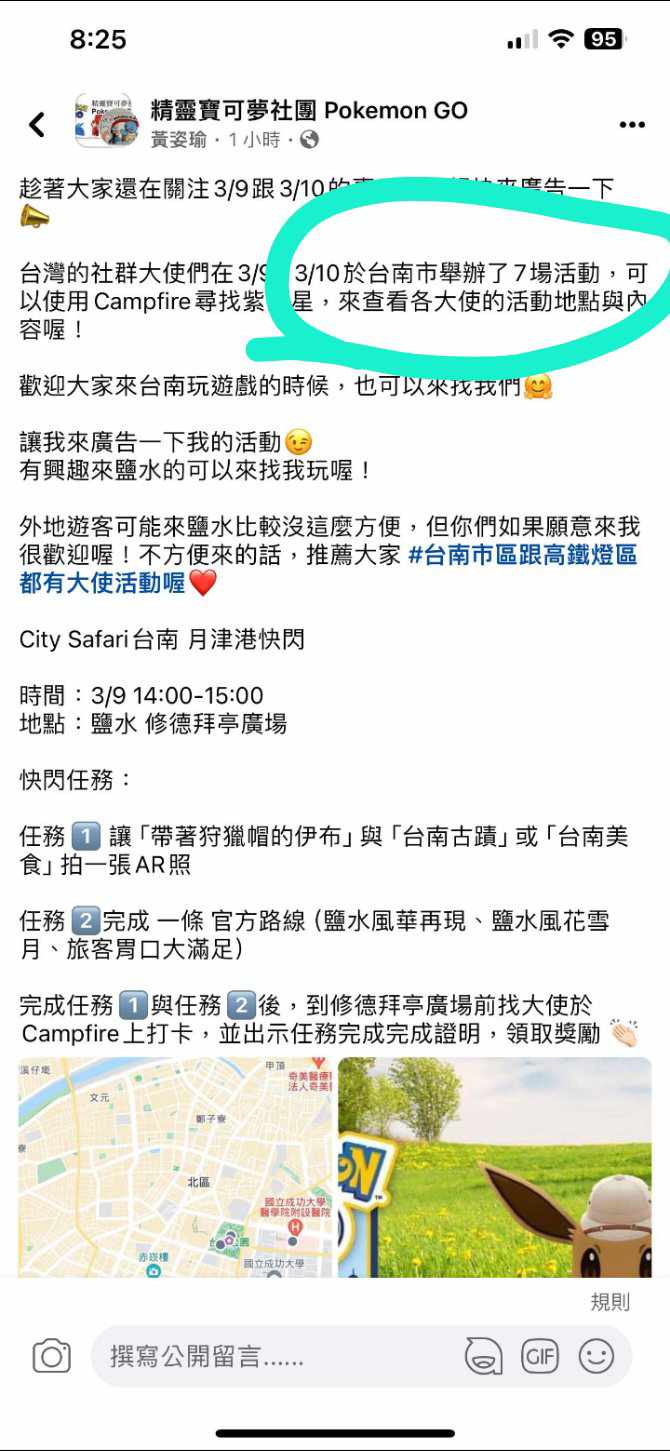This screenshot has height=1451, width=670.
Task: Open the sticker picker for comments
Action: [x=484, y=1356]
